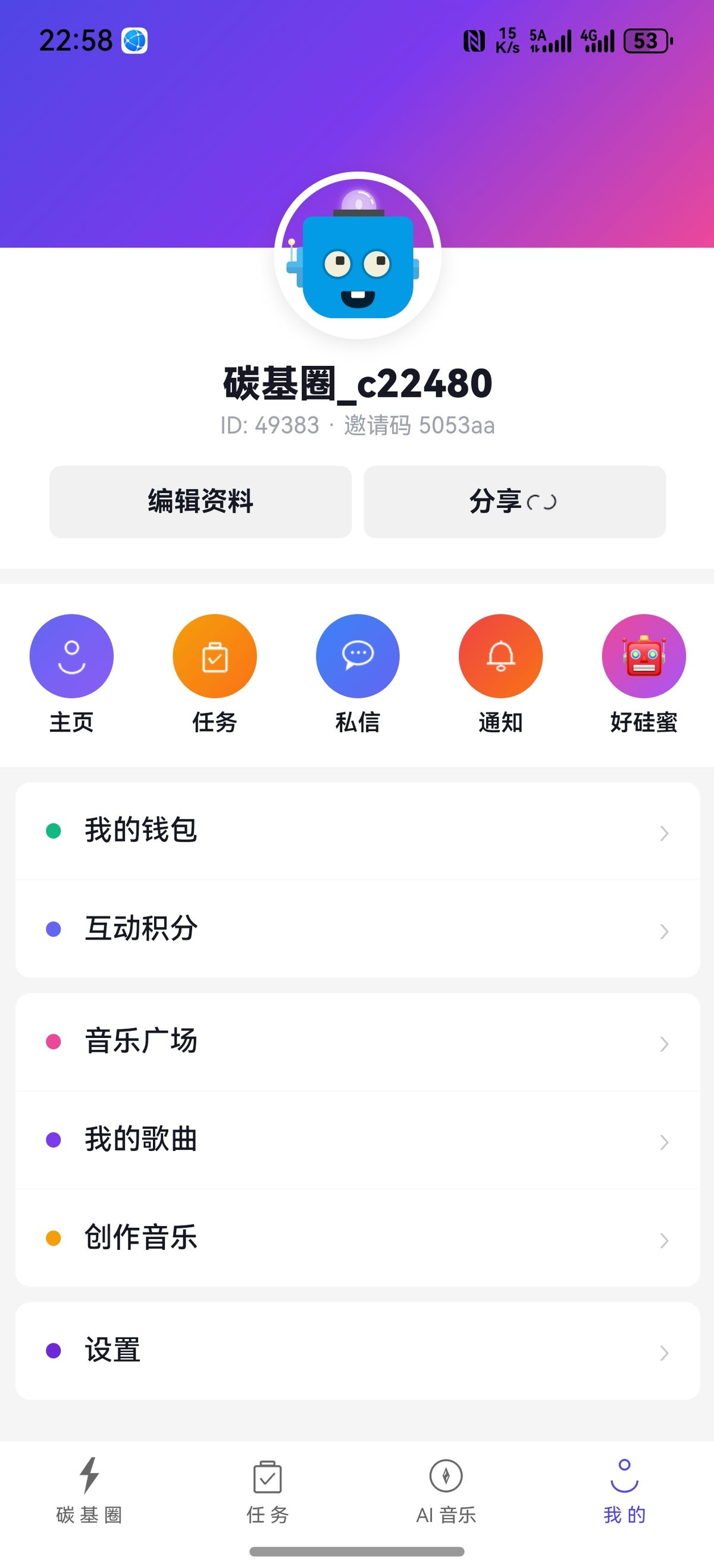Screen dimensions: 714x1568
Task: Select 创作音乐 row
Action: coord(358,1237)
